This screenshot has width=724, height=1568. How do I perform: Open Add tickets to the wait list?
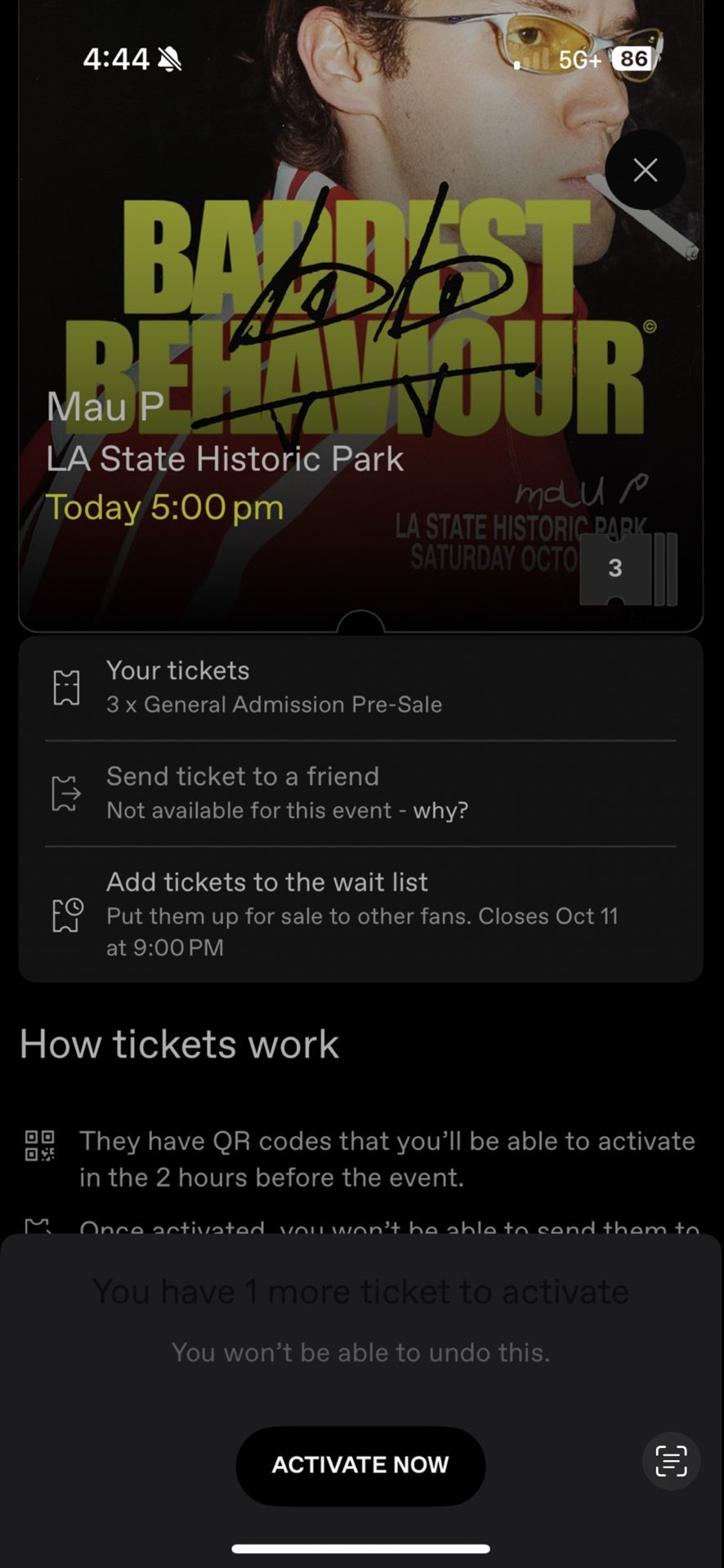pyautogui.click(x=360, y=914)
